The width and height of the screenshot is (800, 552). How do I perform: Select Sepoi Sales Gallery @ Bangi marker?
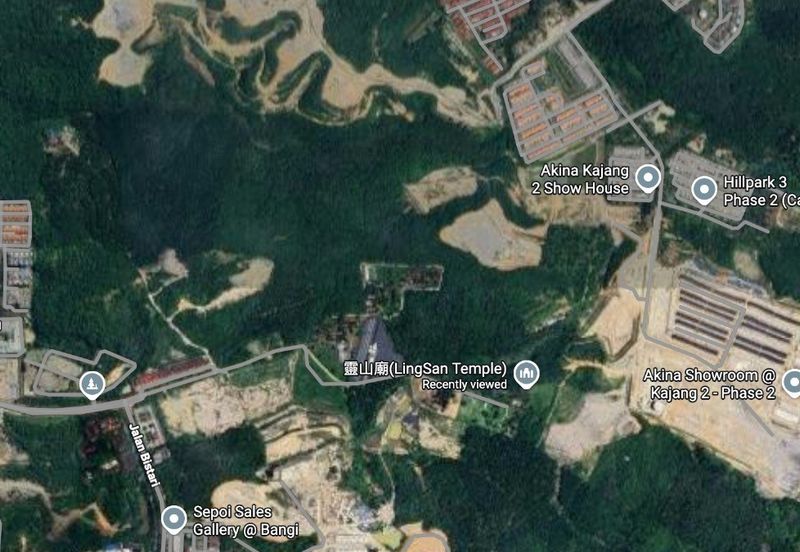tap(174, 518)
